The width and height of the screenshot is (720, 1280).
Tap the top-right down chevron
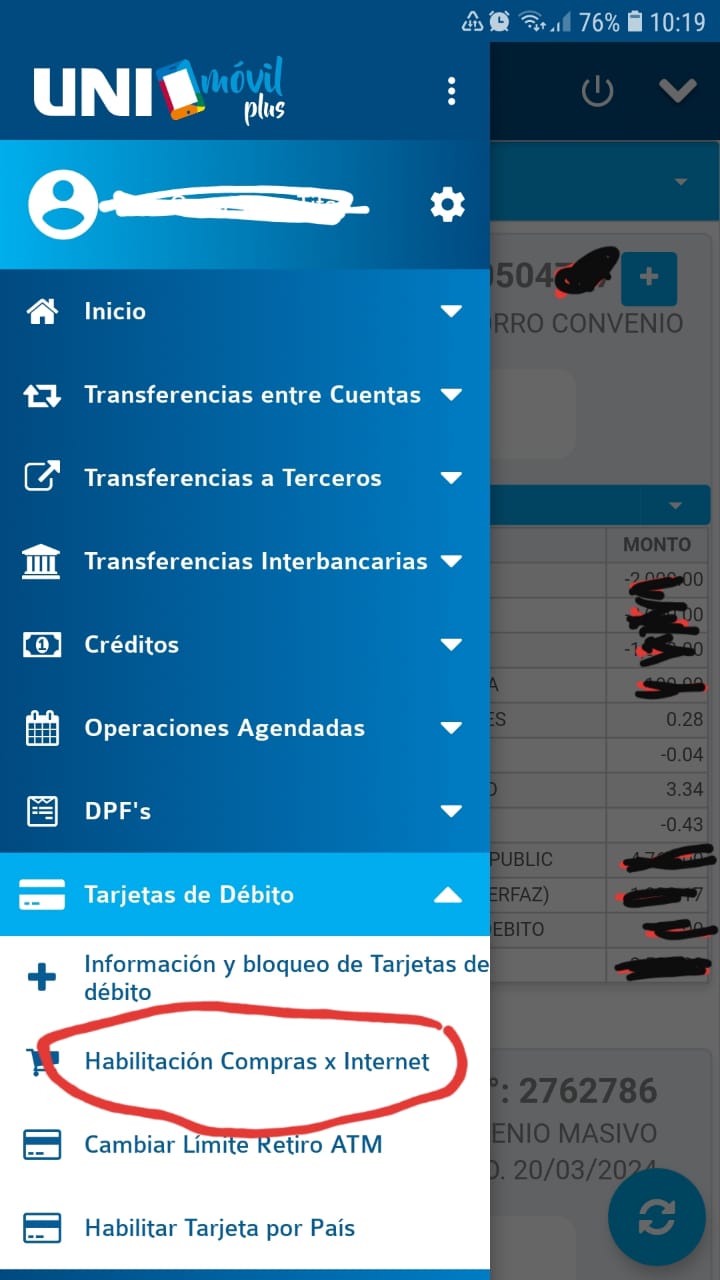[677, 91]
